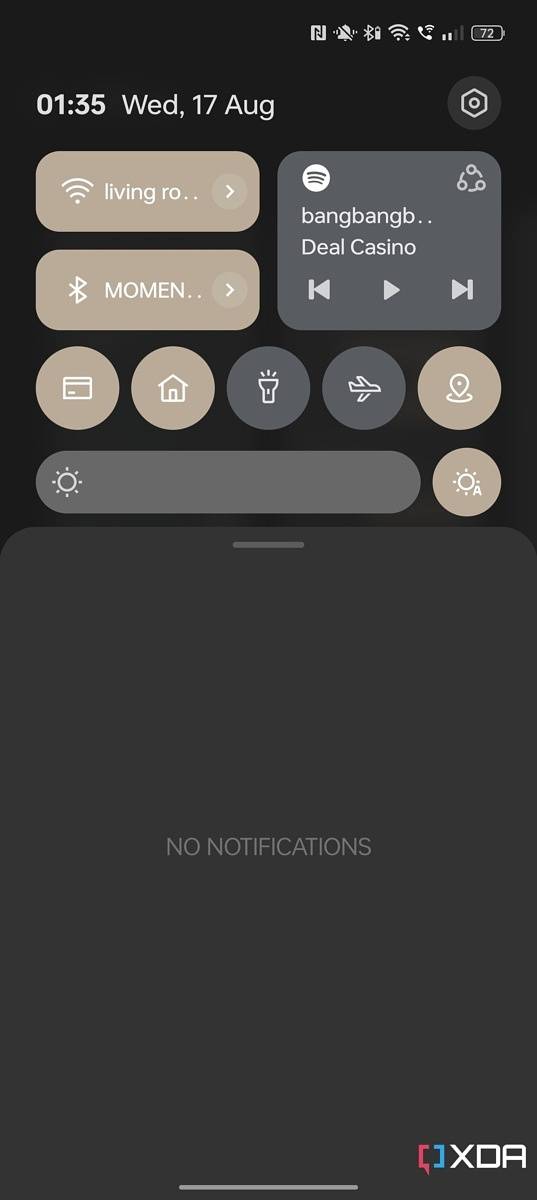Toggle auto brightness button

[x=467, y=482]
